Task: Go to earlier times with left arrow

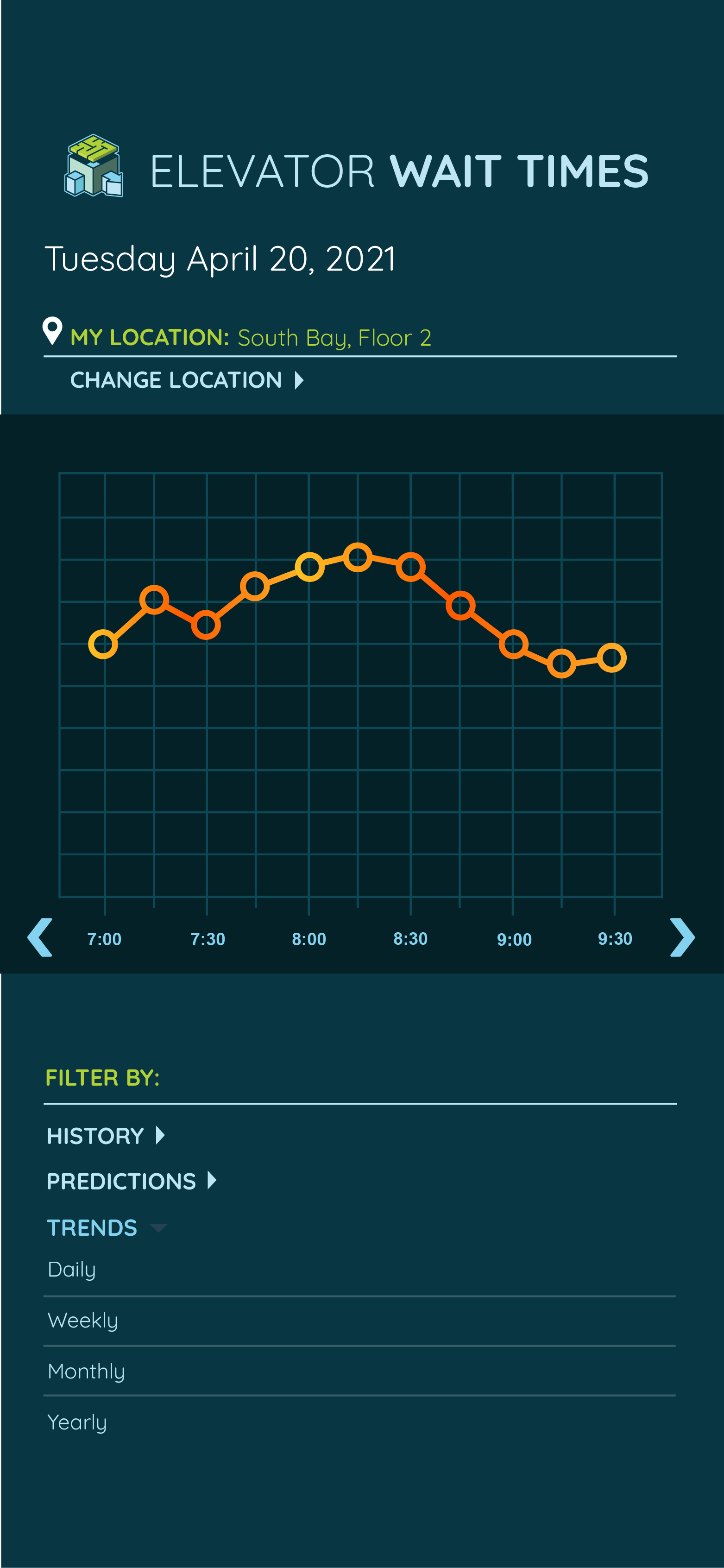Action: click(40, 937)
